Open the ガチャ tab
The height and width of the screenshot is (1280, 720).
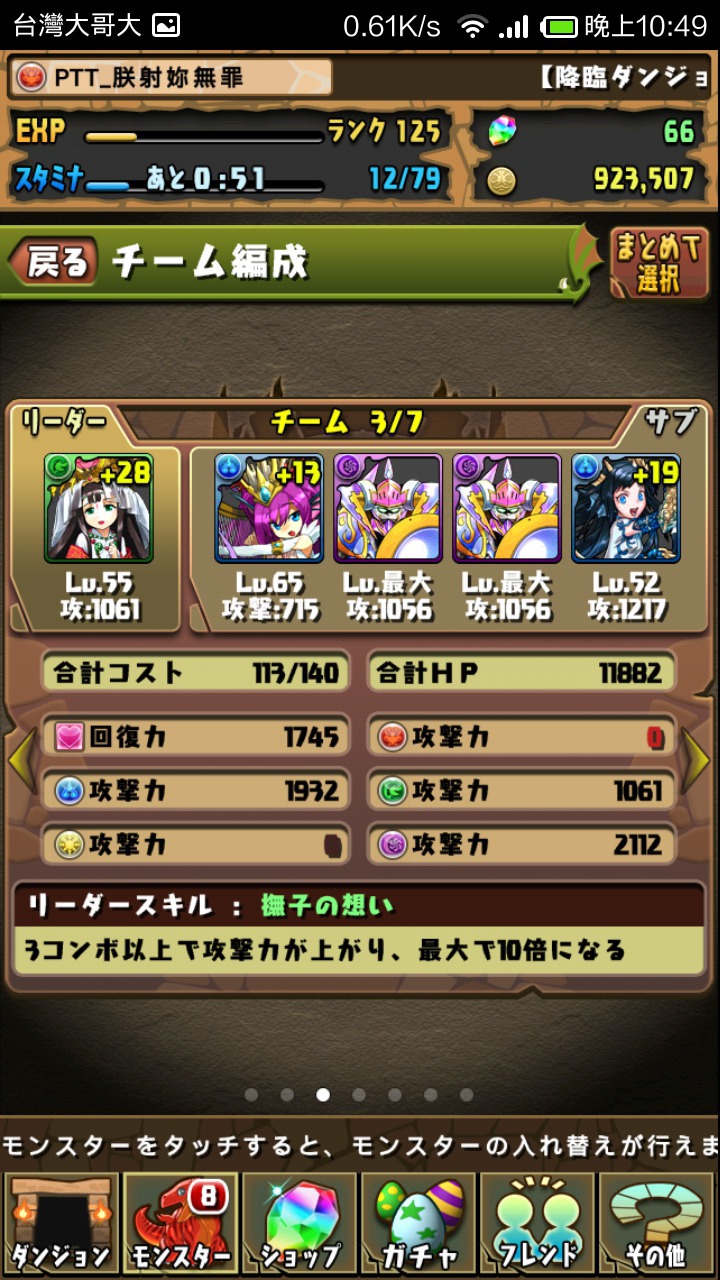[418, 1224]
